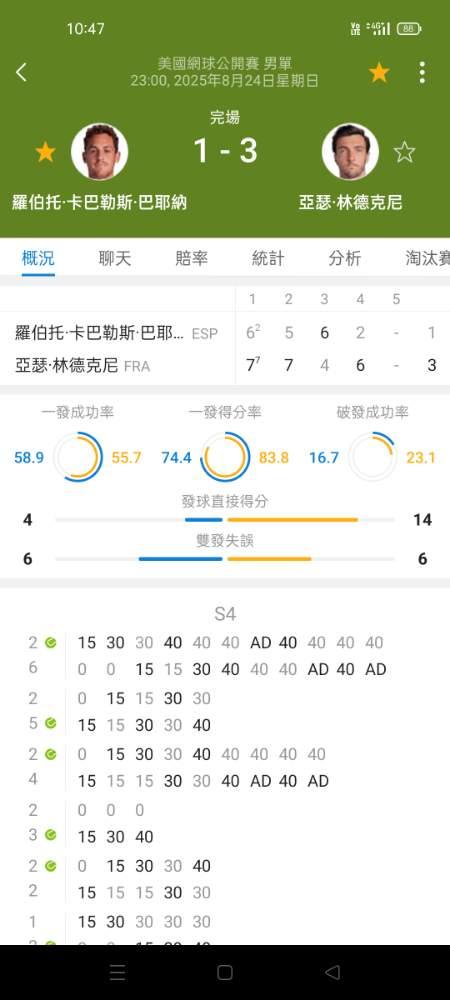Tap the system back triangle
The image size is (450, 1000).
[332, 972]
